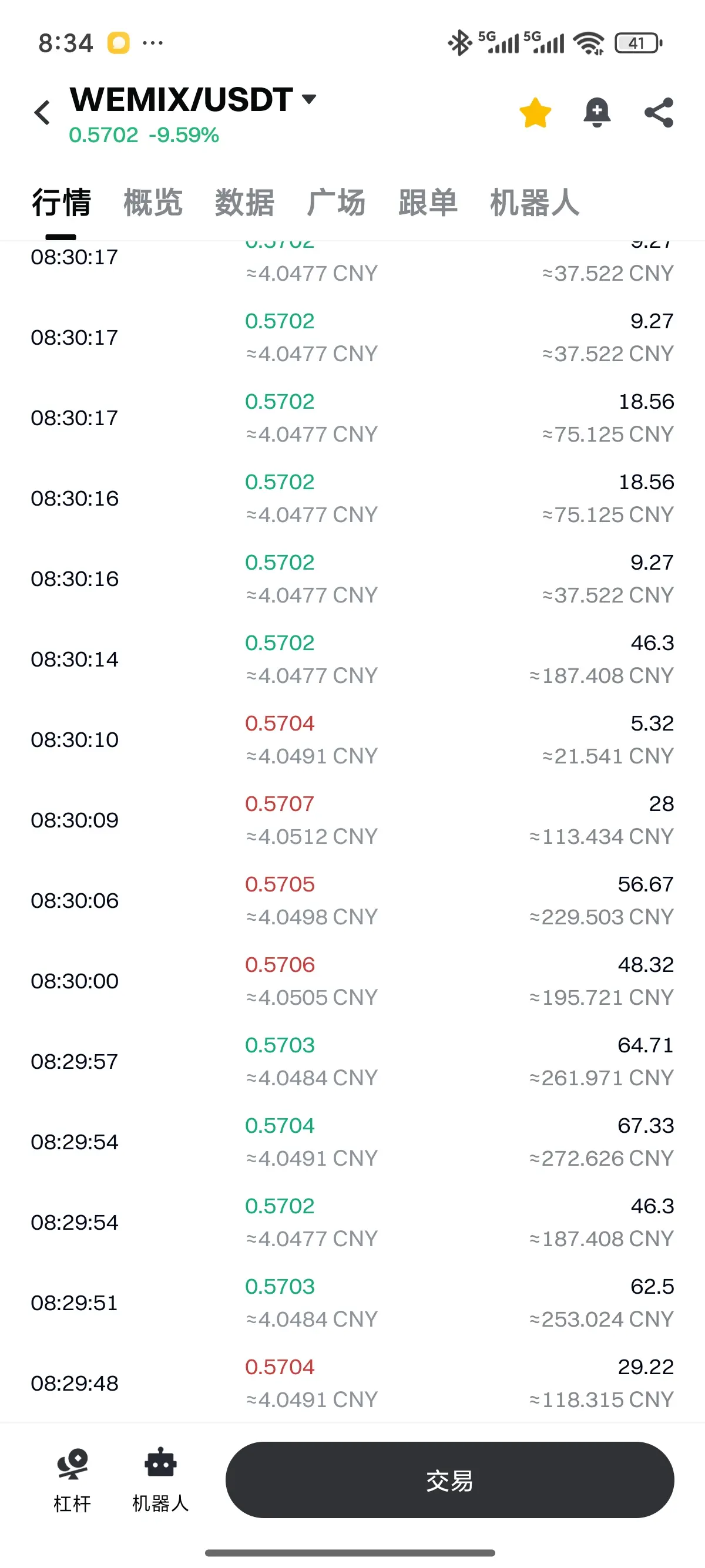Screen dimensions: 705x1568
Task: Switch to the 广场 tab
Action: tap(336, 203)
